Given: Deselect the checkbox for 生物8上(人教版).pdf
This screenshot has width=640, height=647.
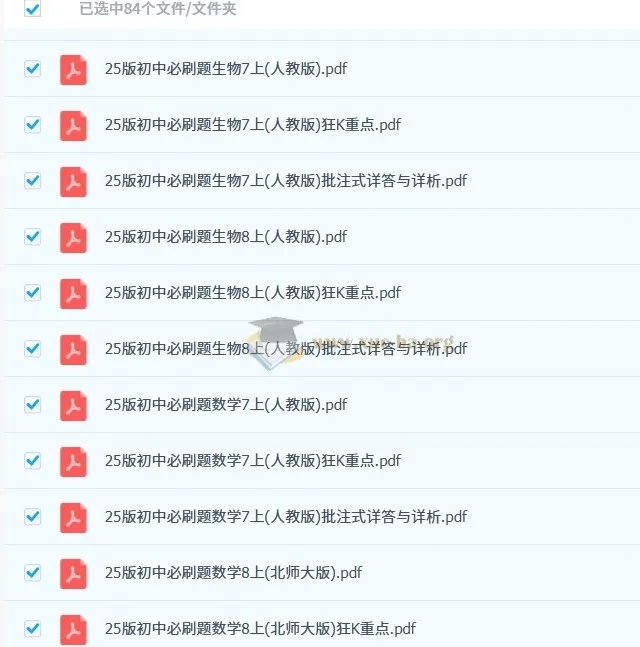Looking at the screenshot, I should 32,237.
